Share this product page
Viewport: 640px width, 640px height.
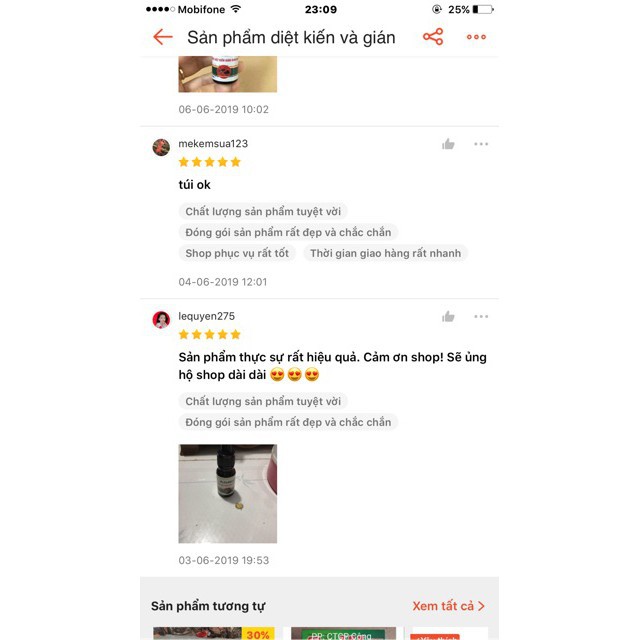click(433, 37)
